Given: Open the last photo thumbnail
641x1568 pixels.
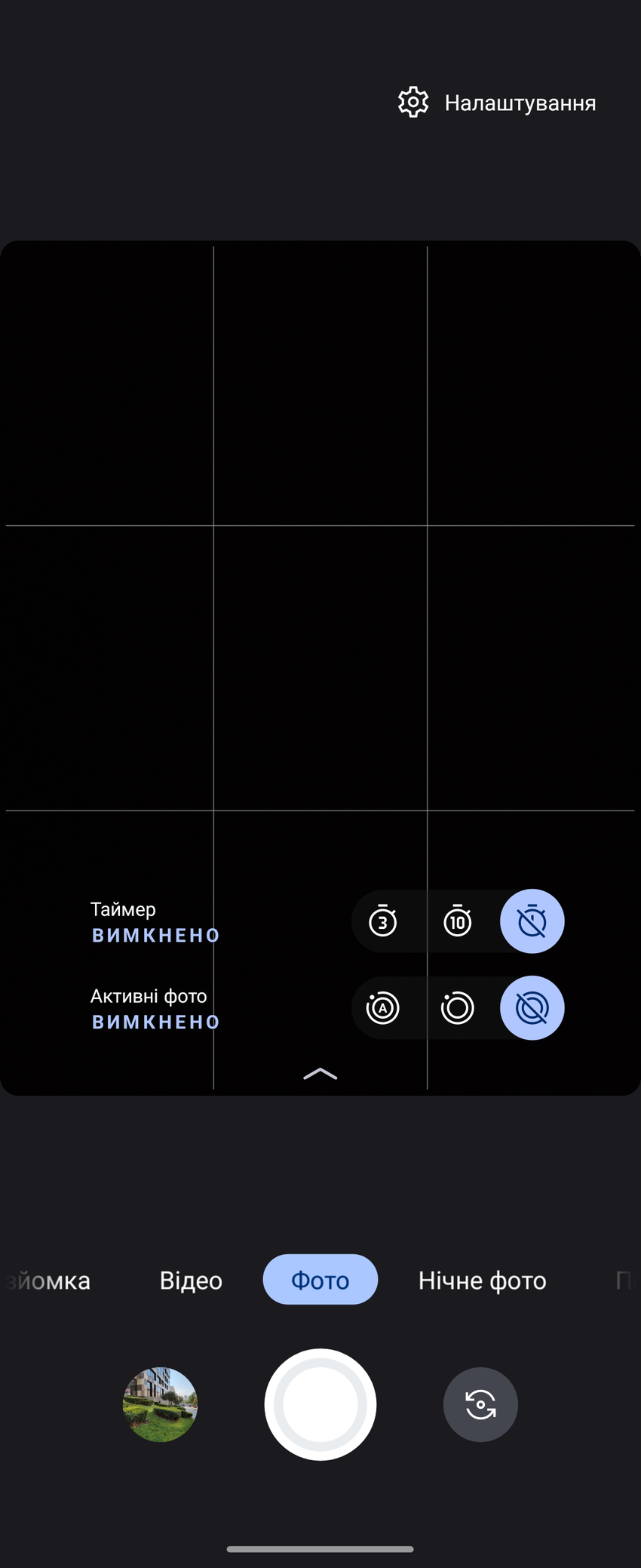Looking at the screenshot, I should 160,1404.
